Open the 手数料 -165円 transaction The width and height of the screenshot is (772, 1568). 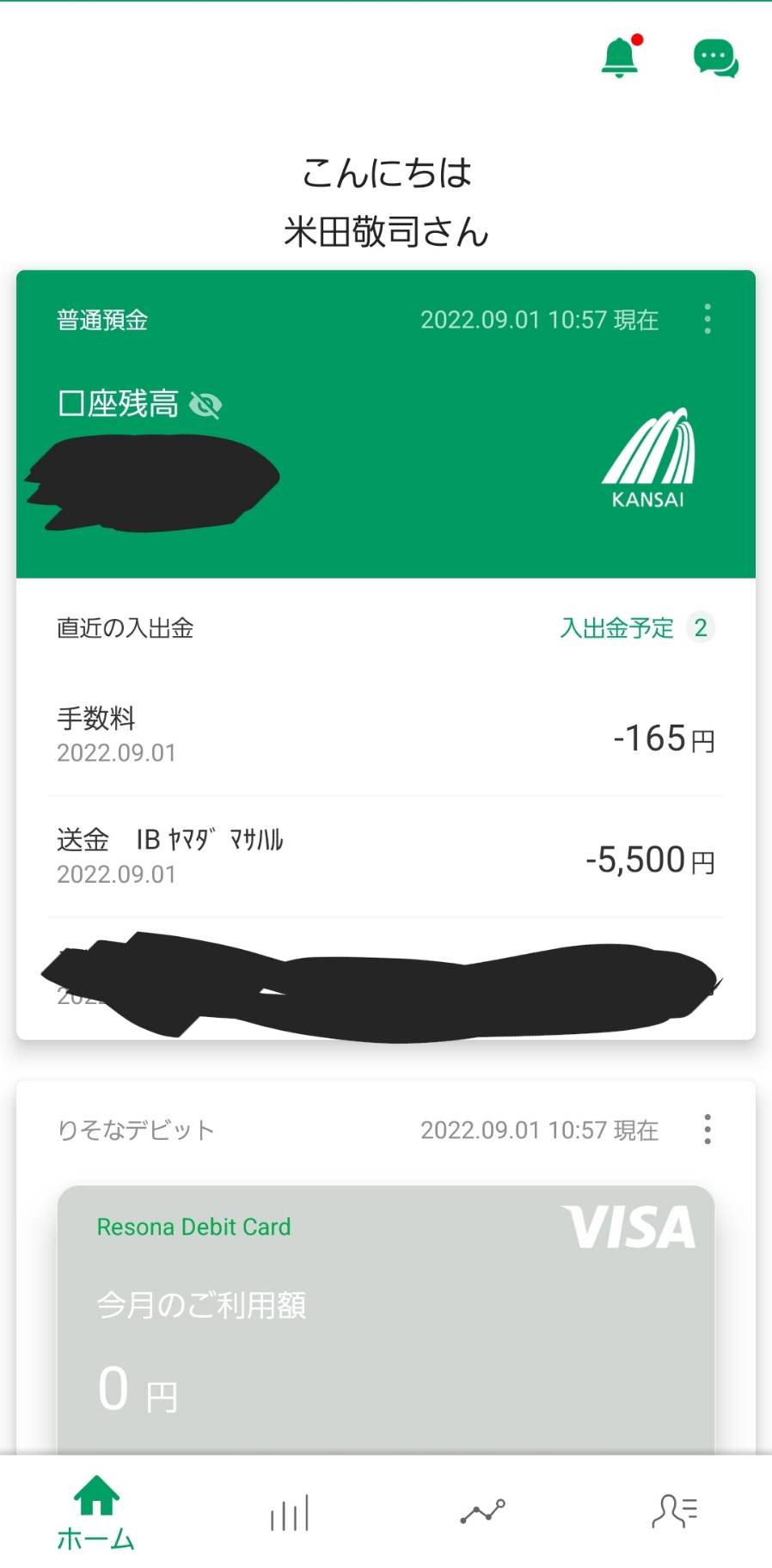coord(386,736)
